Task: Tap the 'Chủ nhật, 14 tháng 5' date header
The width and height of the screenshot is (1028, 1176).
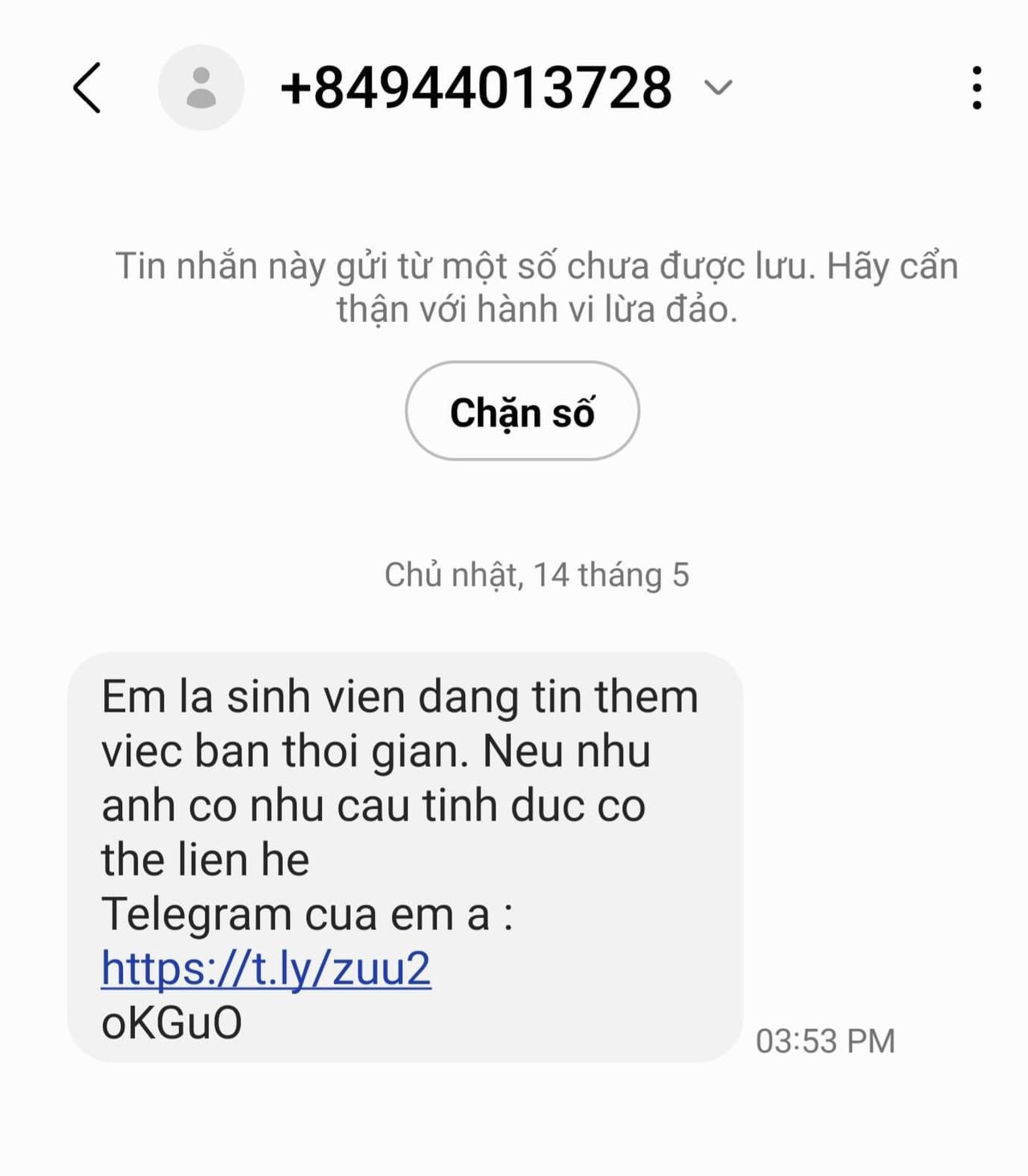Action: point(540,573)
